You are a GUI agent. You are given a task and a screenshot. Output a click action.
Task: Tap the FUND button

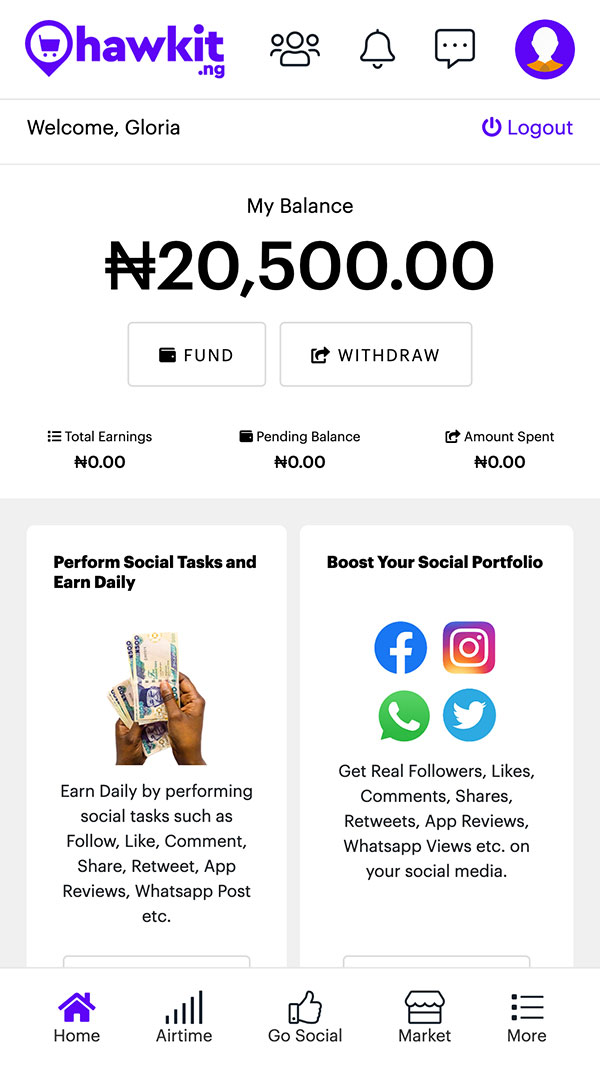(x=197, y=355)
